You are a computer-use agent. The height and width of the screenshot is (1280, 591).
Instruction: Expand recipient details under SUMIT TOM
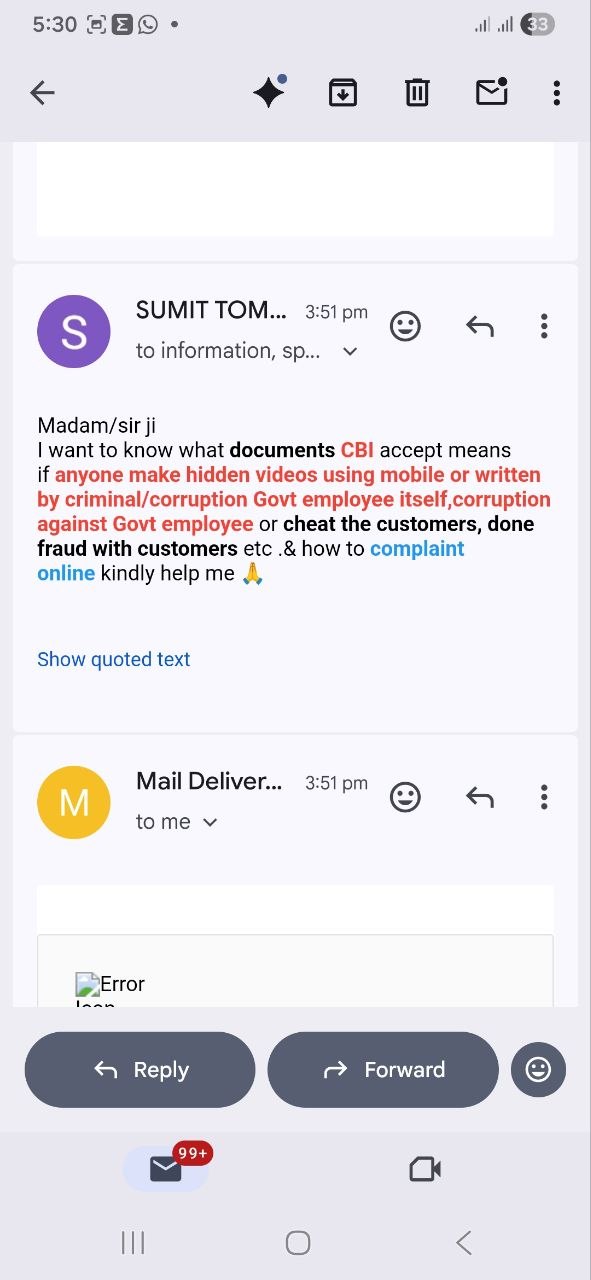tap(350, 351)
